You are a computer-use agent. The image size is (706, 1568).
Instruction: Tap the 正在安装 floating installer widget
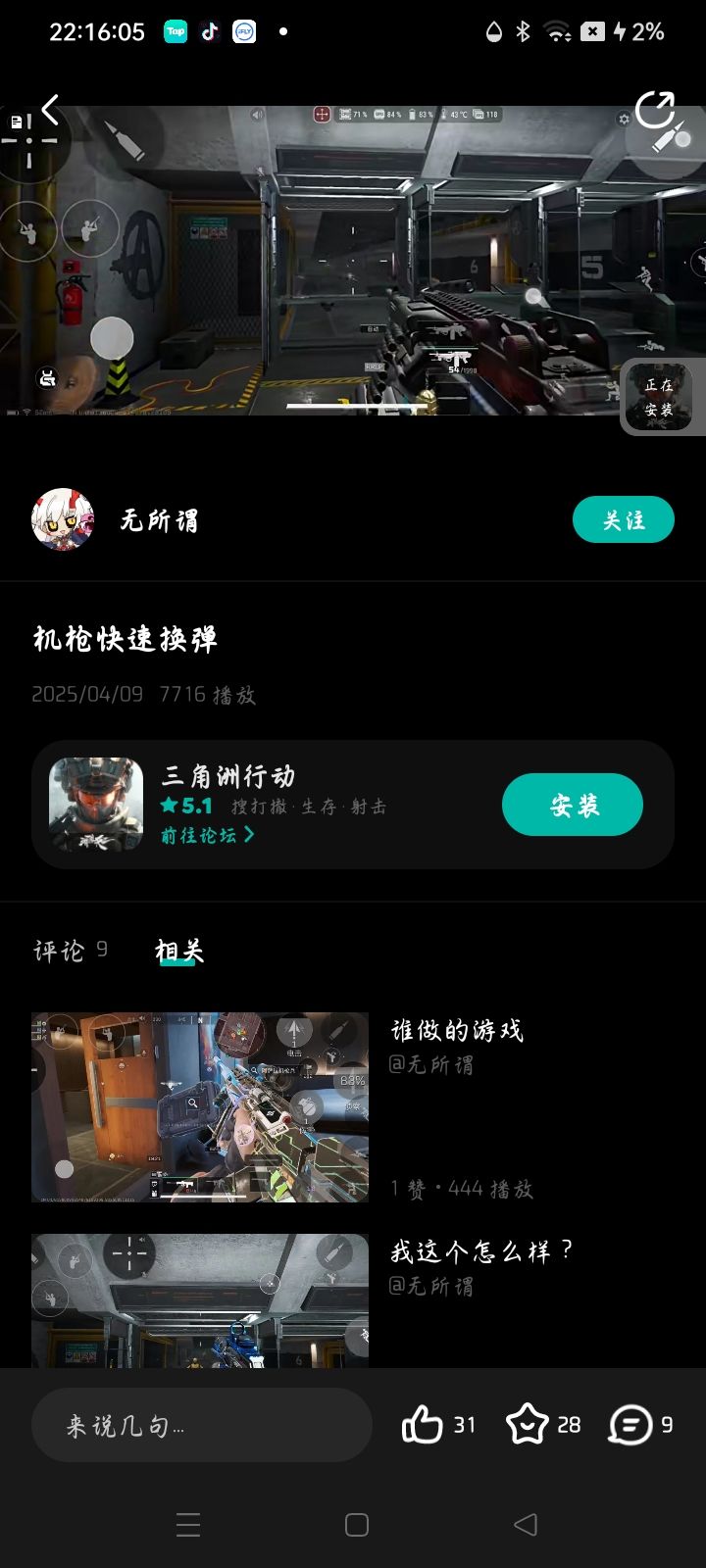(x=660, y=398)
